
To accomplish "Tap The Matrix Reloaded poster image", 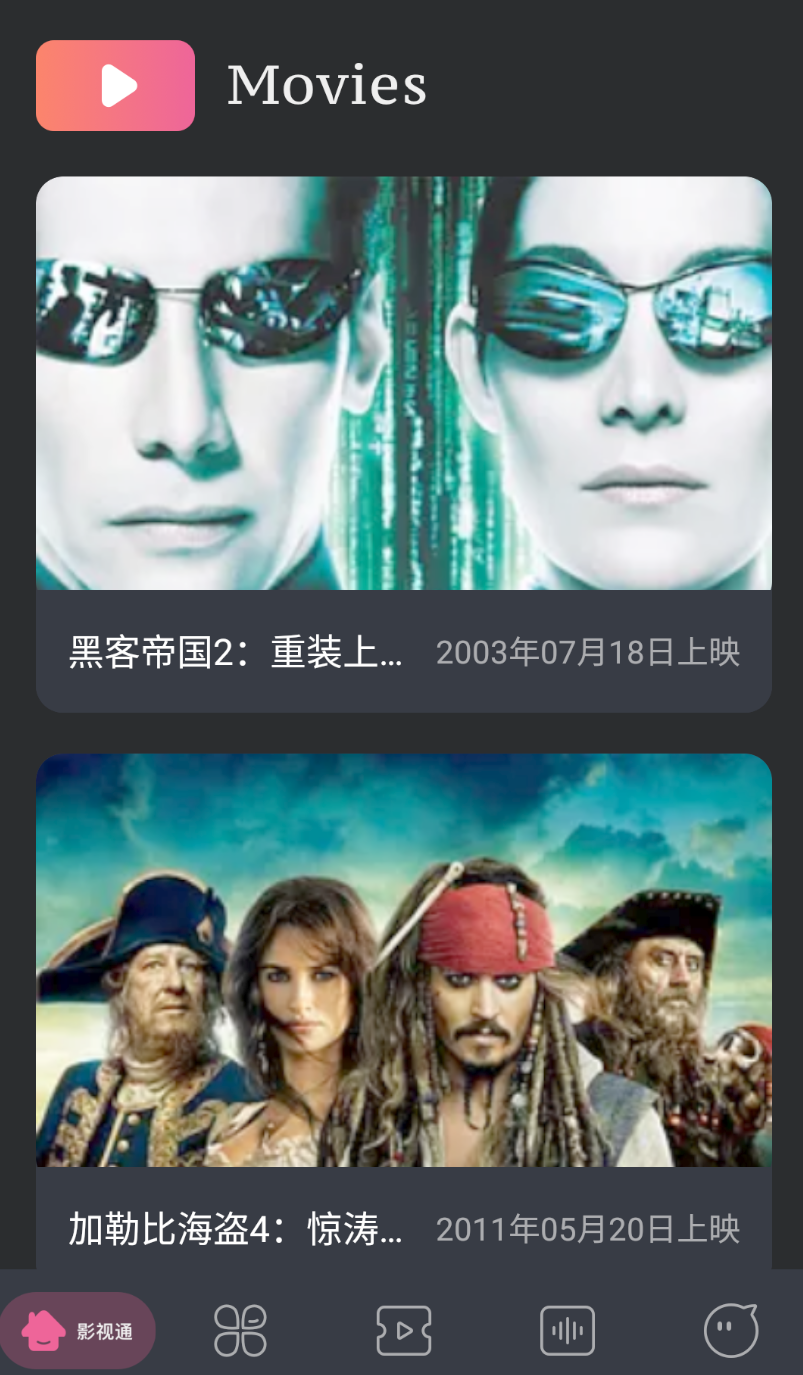I will tap(403, 385).
